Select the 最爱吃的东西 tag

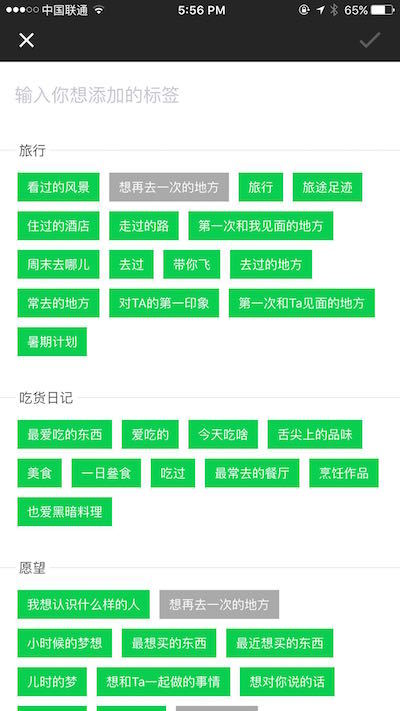65,434
